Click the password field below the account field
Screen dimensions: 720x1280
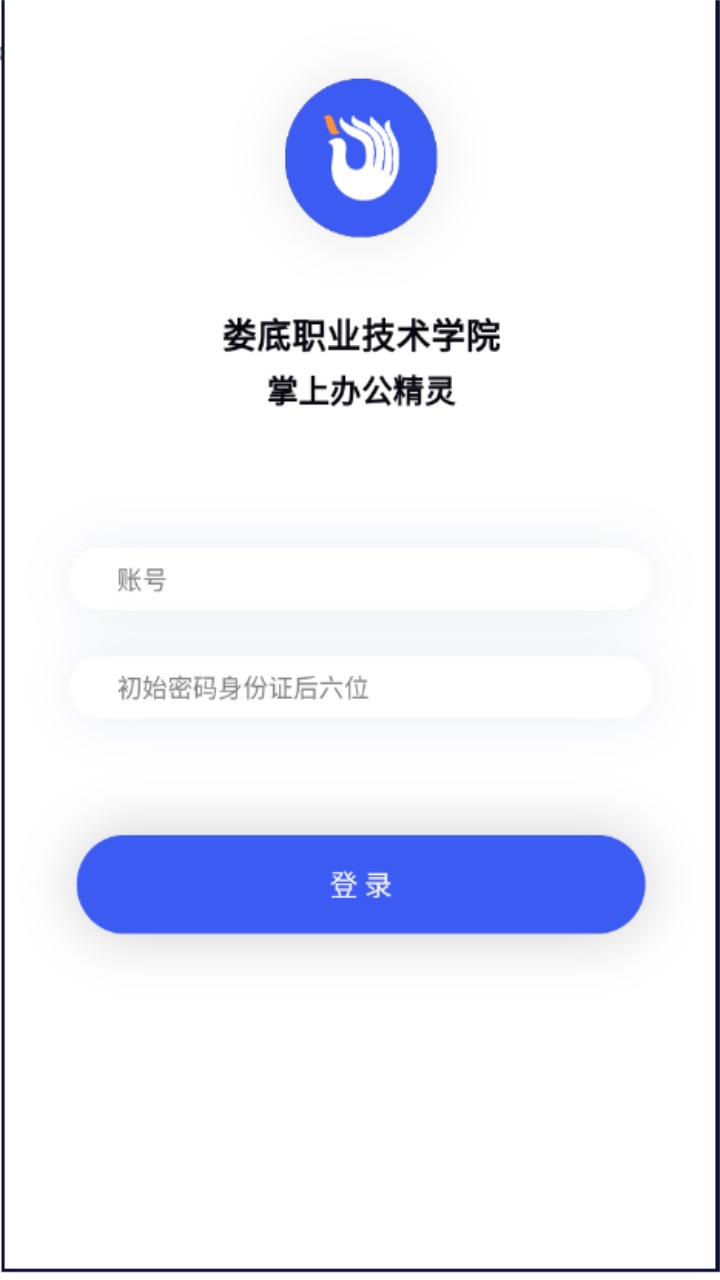click(360, 687)
